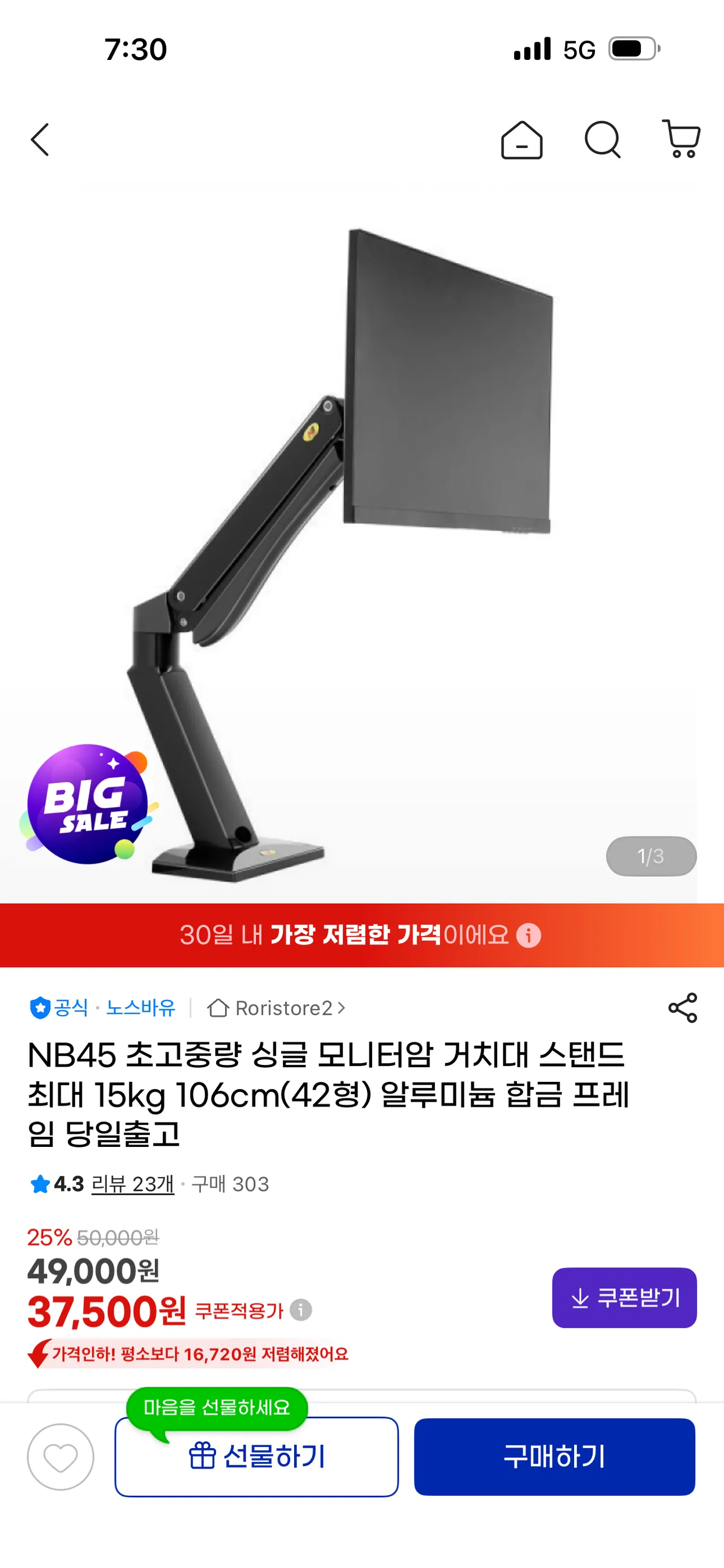The image size is (724, 1568).
Task: View the 리뷰 23개 reviews
Action: (x=133, y=1184)
